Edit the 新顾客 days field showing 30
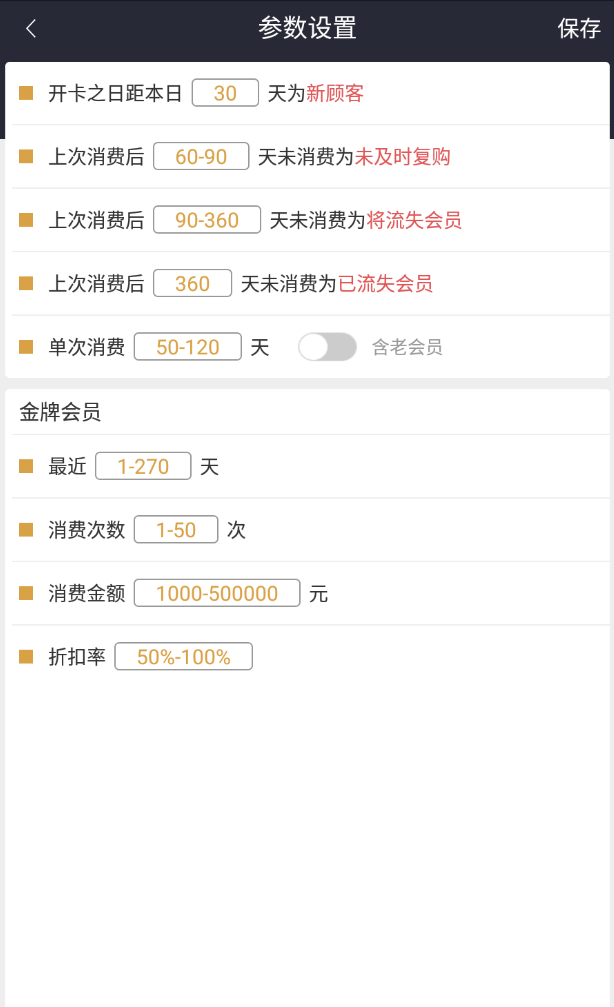This screenshot has height=1007, width=614. coord(225,93)
